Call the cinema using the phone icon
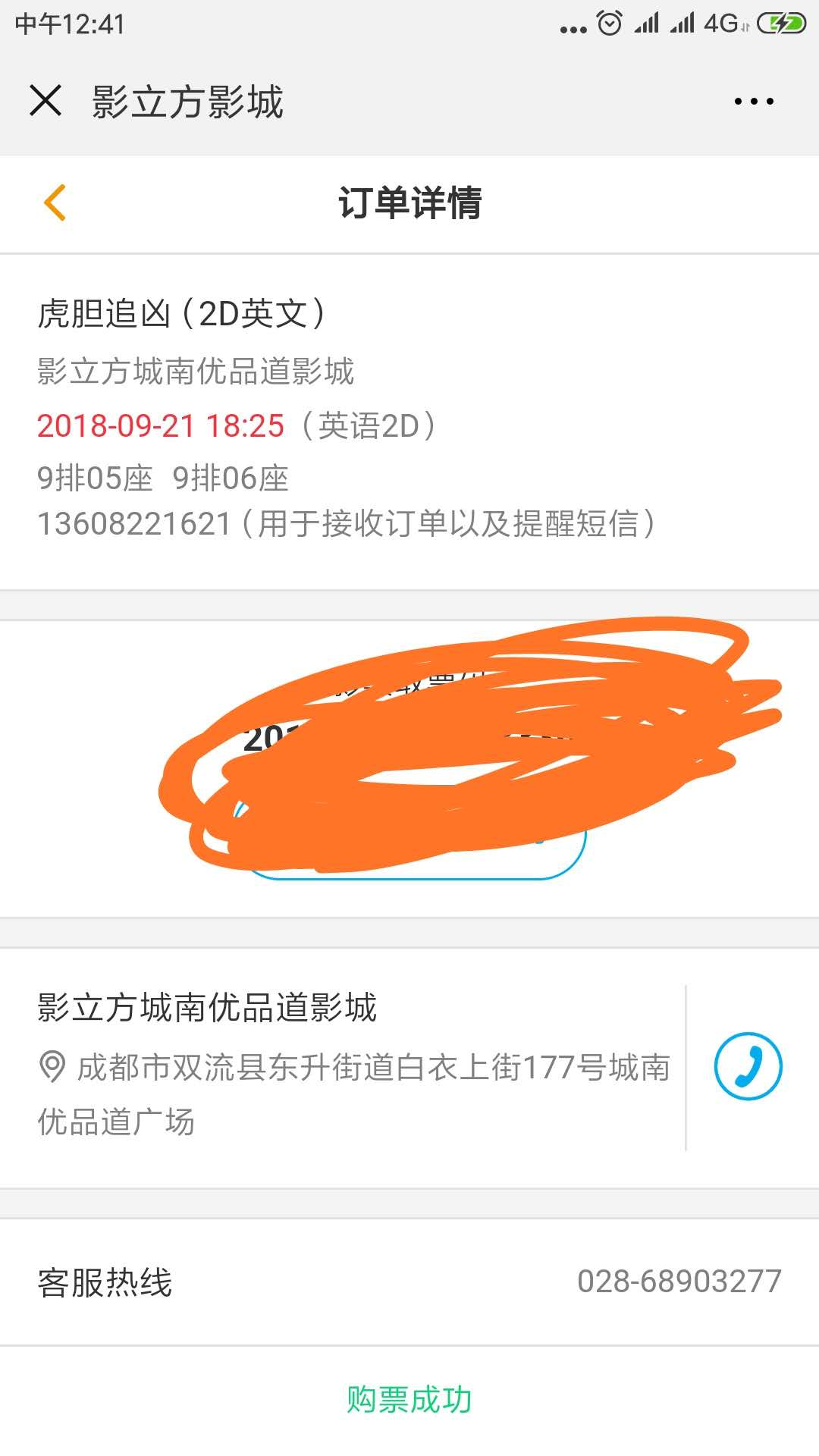This screenshot has width=819, height=1456. click(748, 1066)
